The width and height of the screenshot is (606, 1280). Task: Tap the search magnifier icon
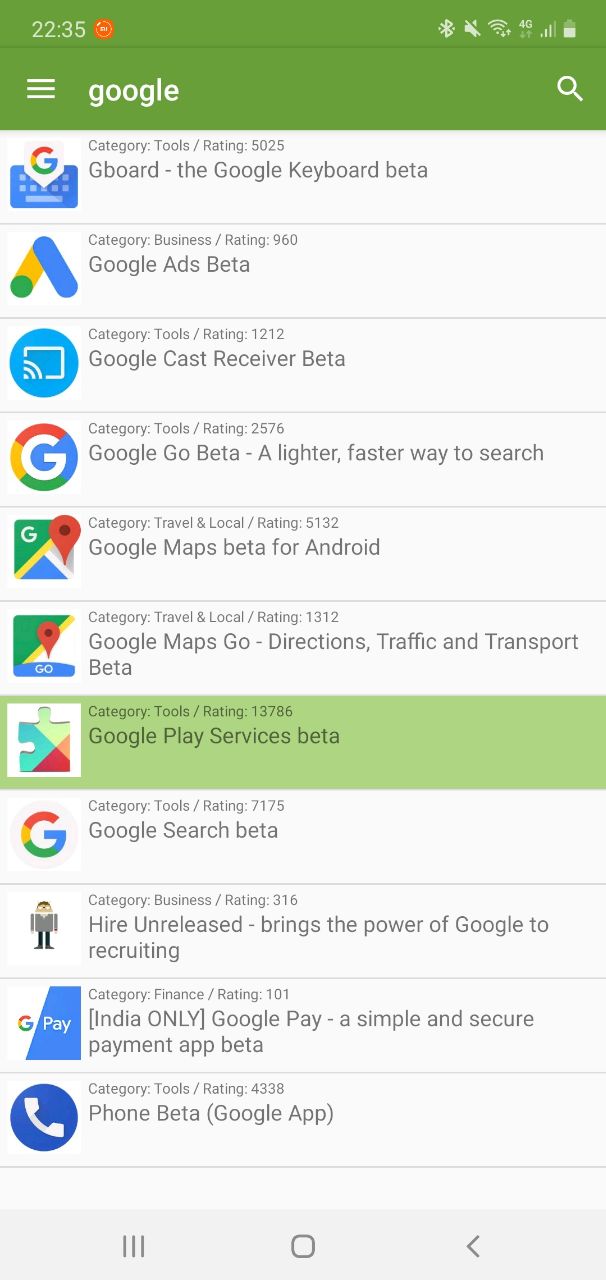(569, 89)
